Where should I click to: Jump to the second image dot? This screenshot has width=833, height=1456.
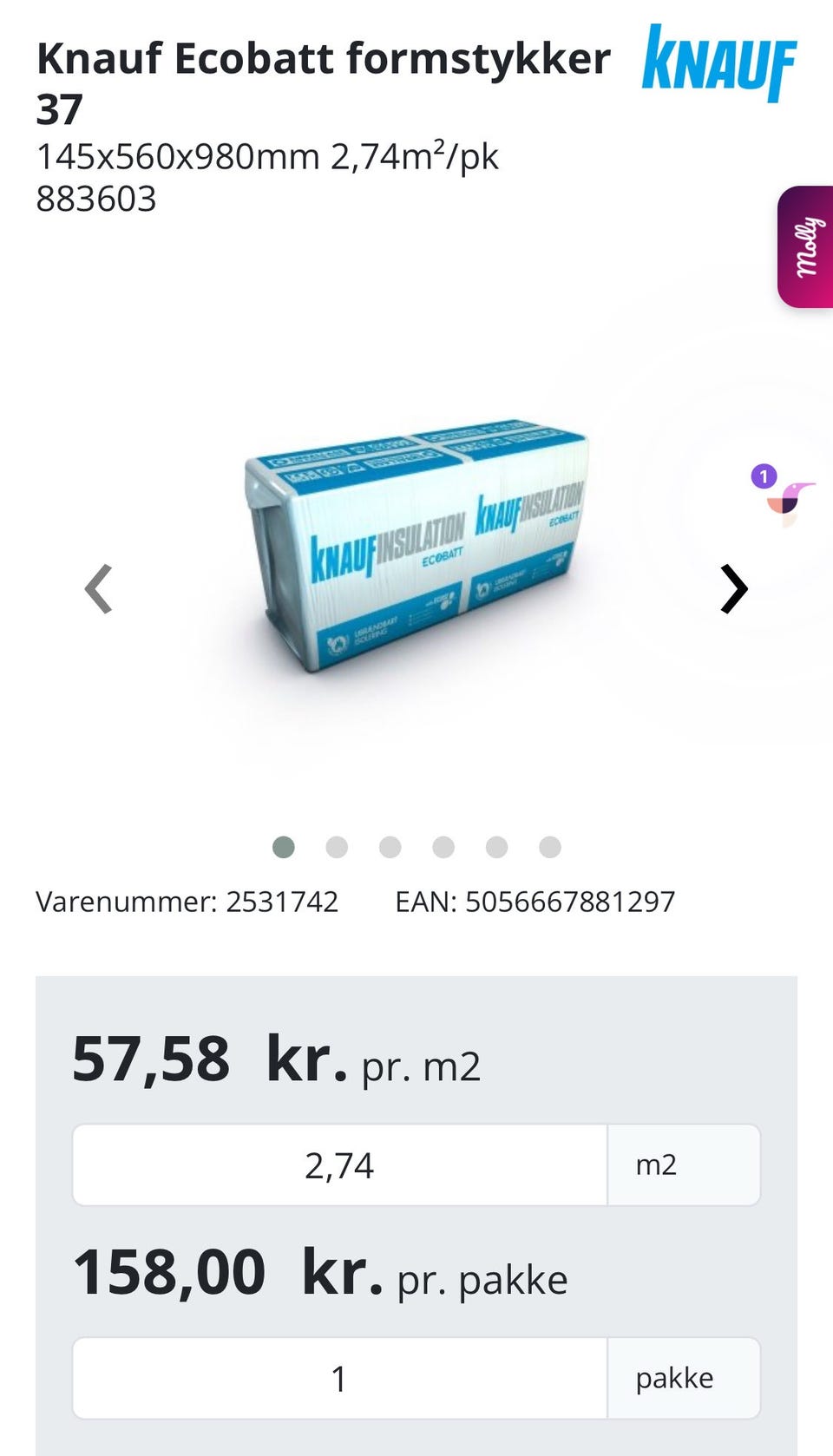tap(337, 847)
